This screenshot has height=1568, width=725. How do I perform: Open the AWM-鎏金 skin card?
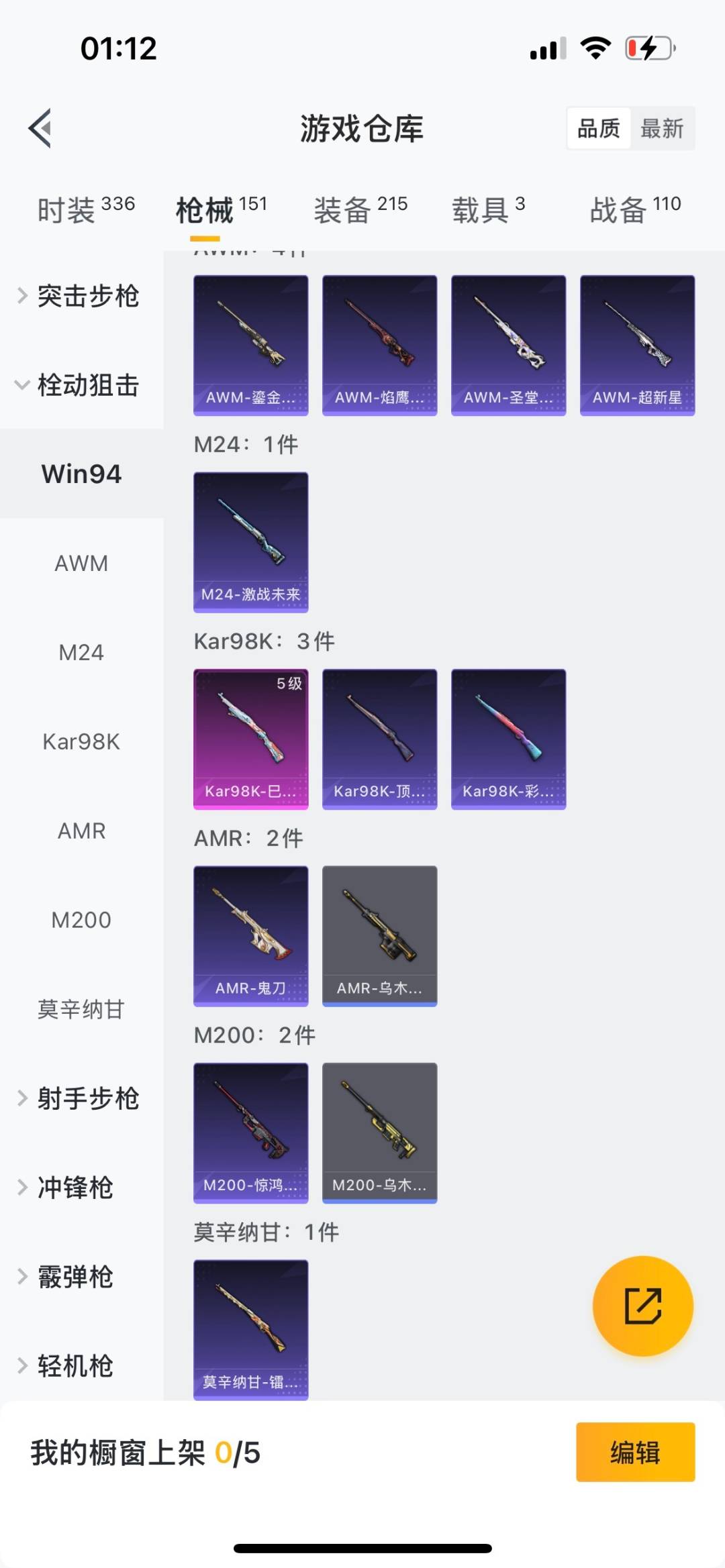coord(250,344)
